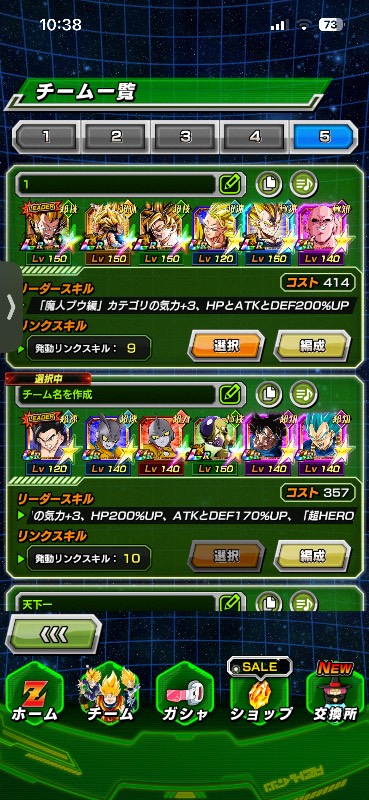Expand the side panel arrow handle
Viewport: 369px width, 800px height.
point(10,308)
